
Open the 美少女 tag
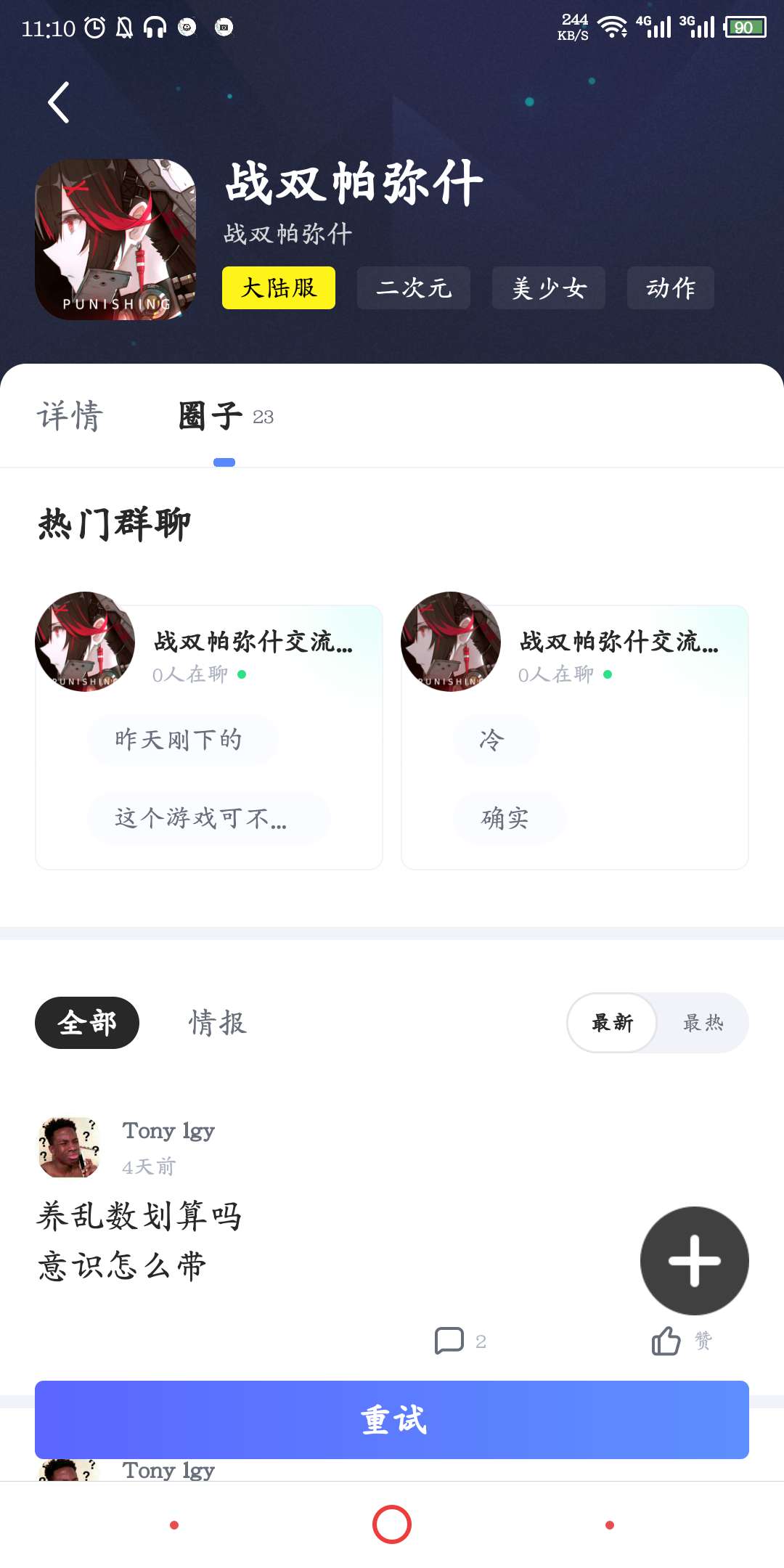549,288
